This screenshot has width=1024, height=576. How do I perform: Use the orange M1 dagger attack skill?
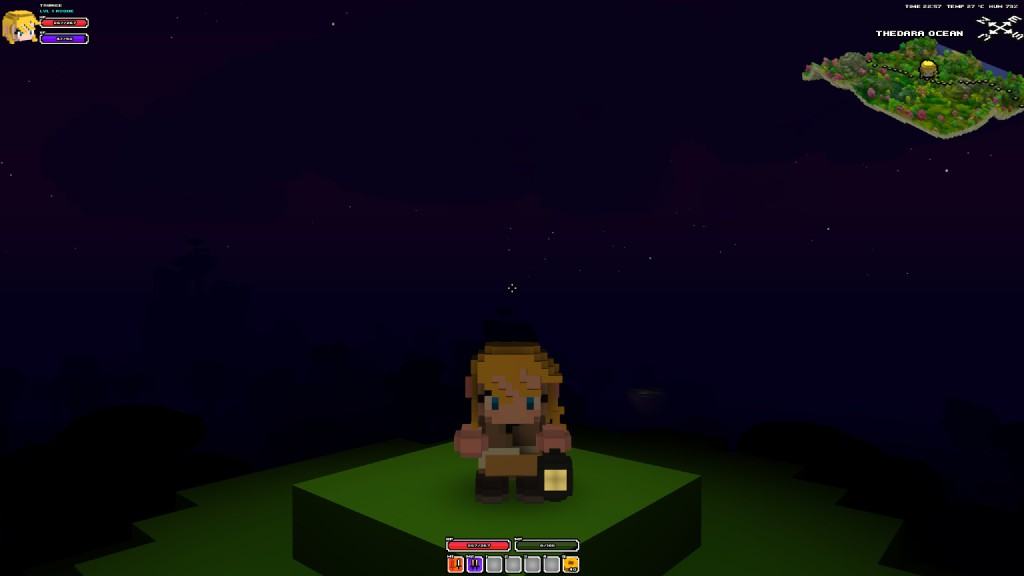pos(456,565)
